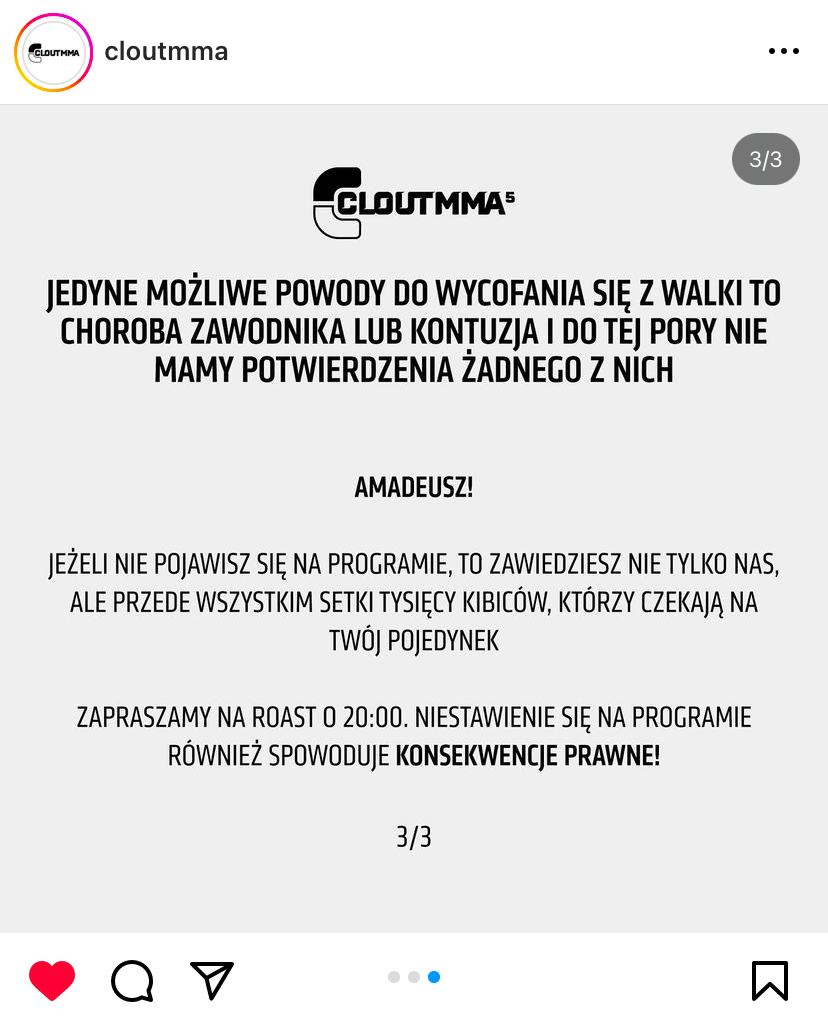
Task: Unlike this post with the heart icon
Action: (x=52, y=980)
